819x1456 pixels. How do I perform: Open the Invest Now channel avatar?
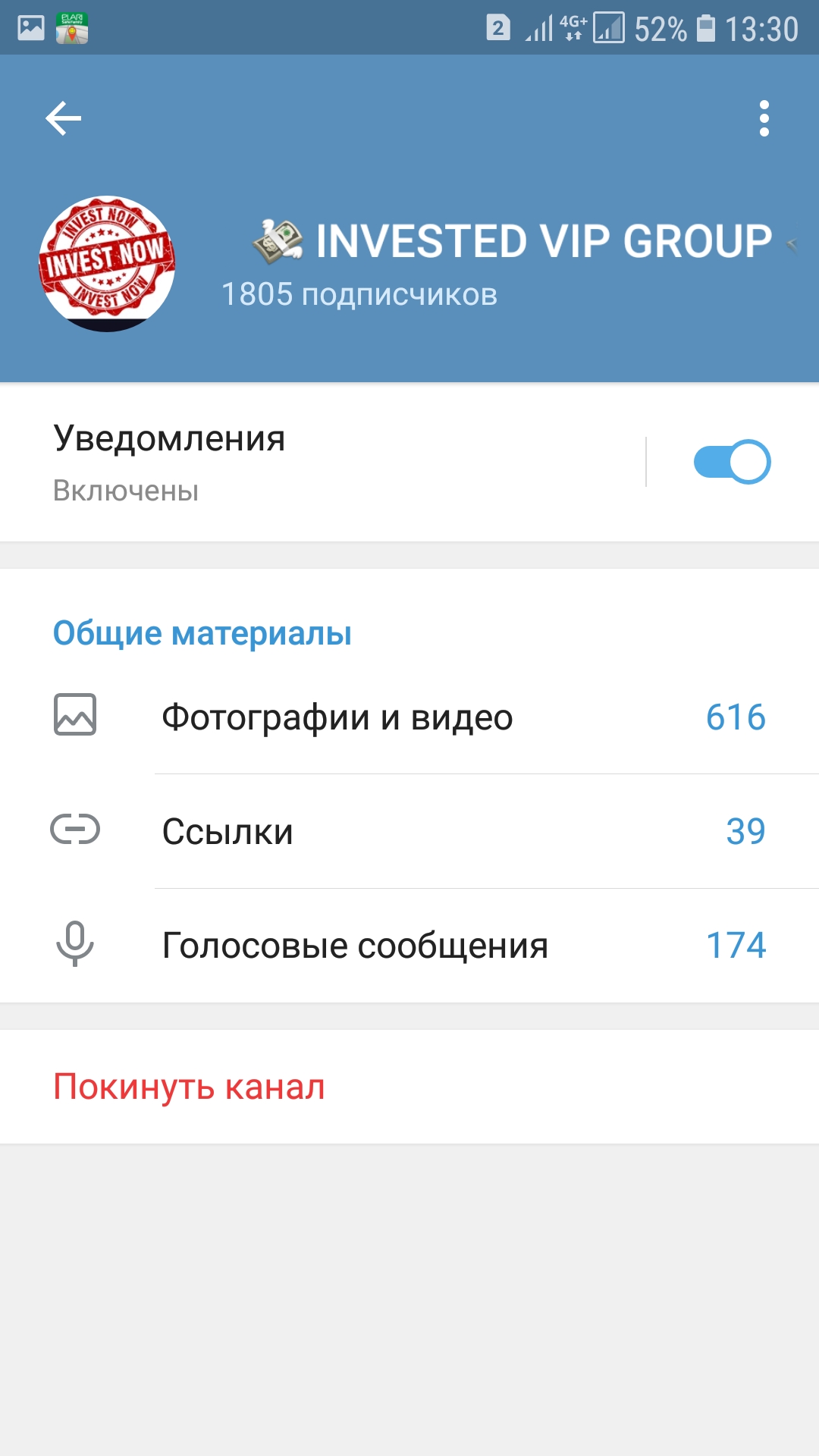107,264
